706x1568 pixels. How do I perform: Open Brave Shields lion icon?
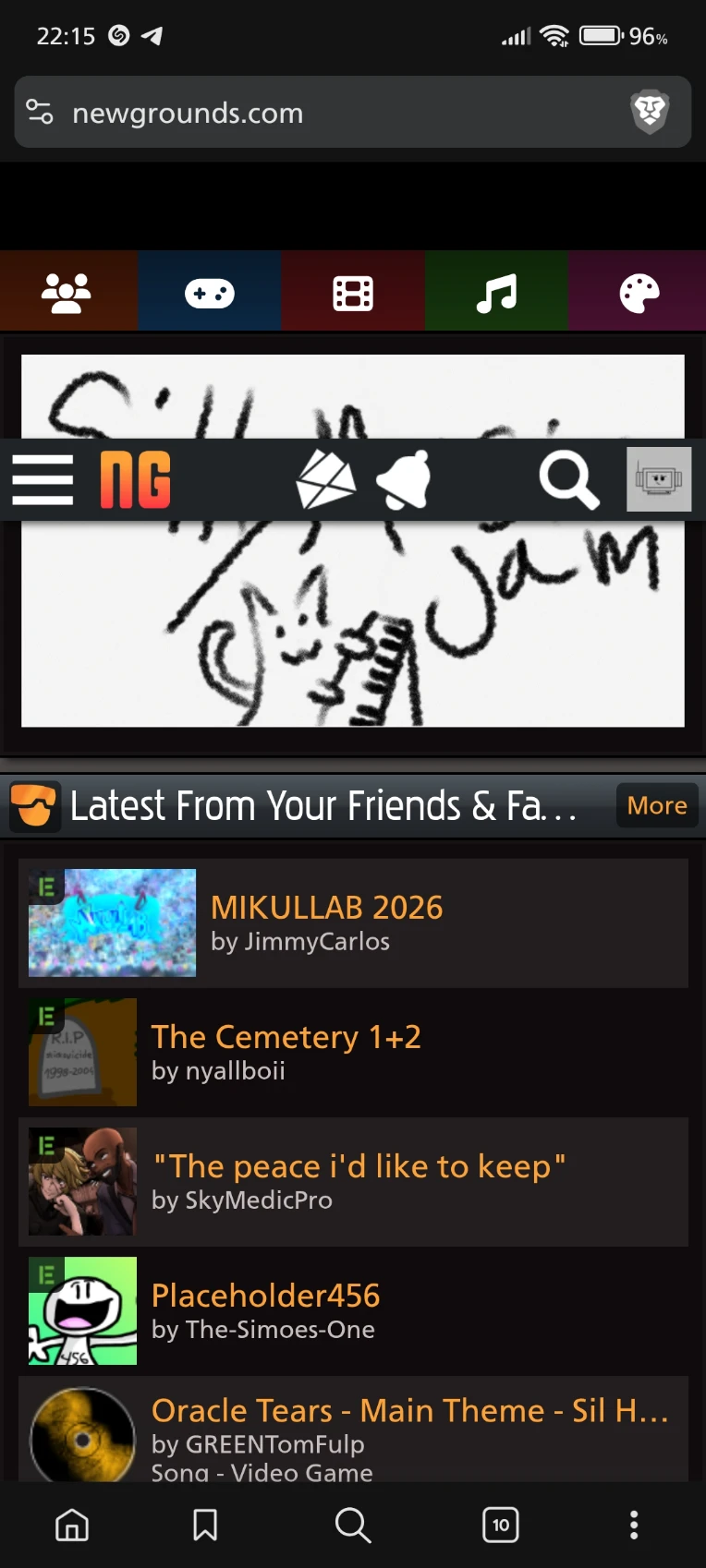(650, 113)
